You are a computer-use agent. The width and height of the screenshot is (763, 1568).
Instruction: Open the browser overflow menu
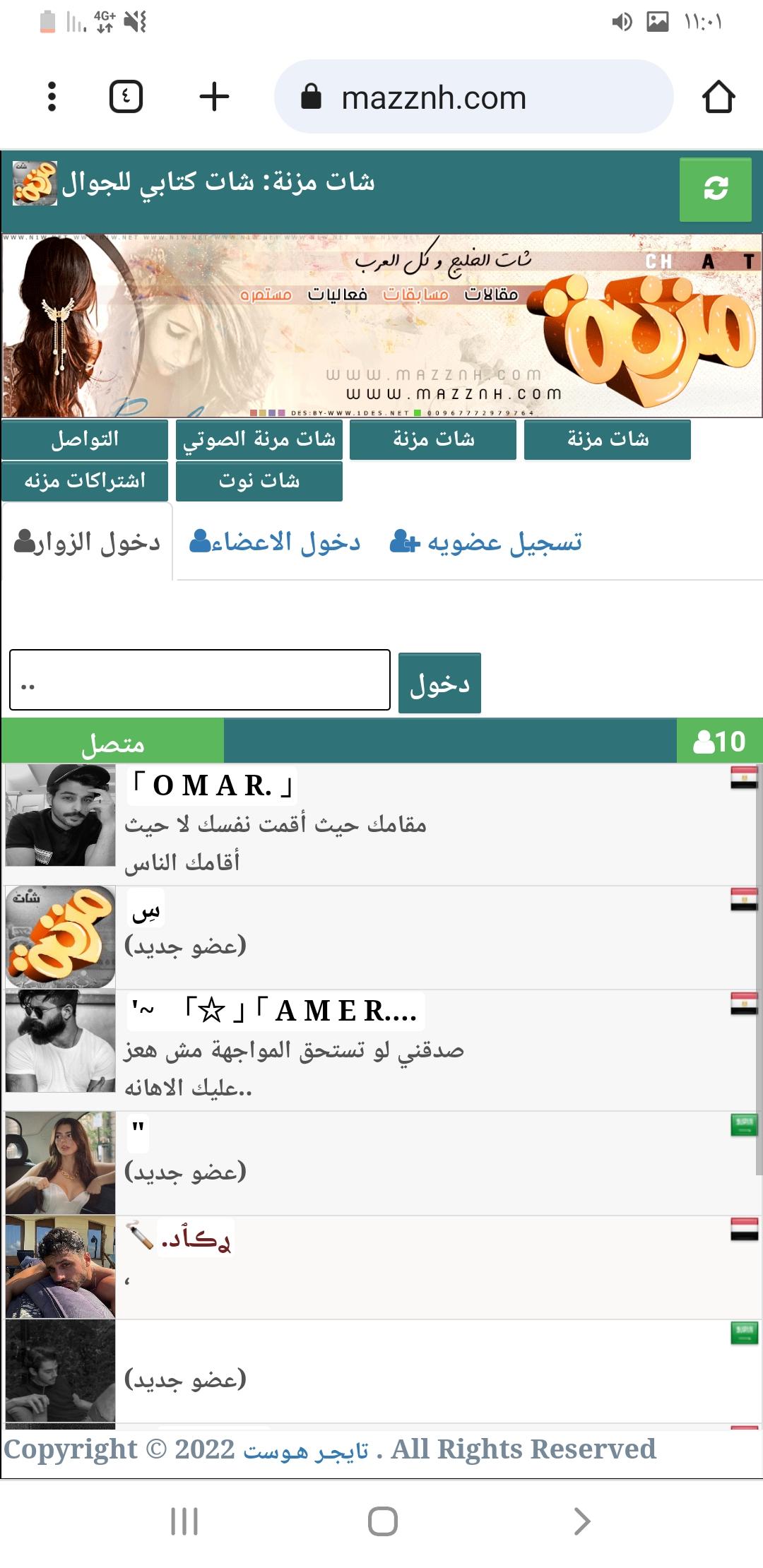click(x=52, y=97)
